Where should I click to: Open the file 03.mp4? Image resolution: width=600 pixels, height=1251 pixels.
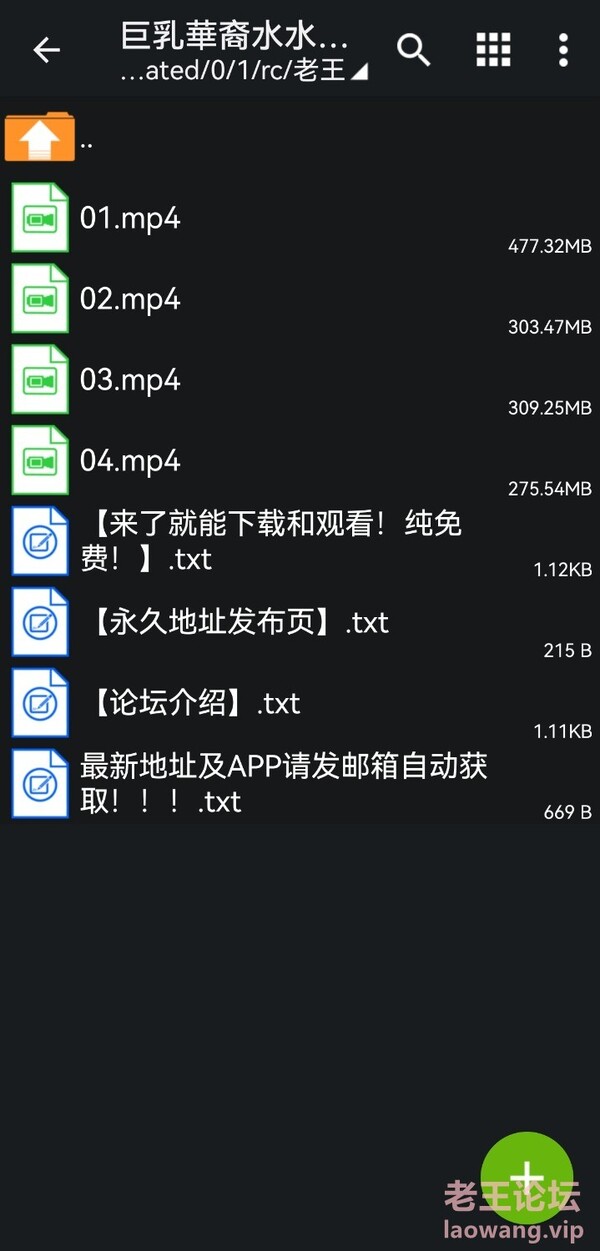pyautogui.click(x=300, y=379)
